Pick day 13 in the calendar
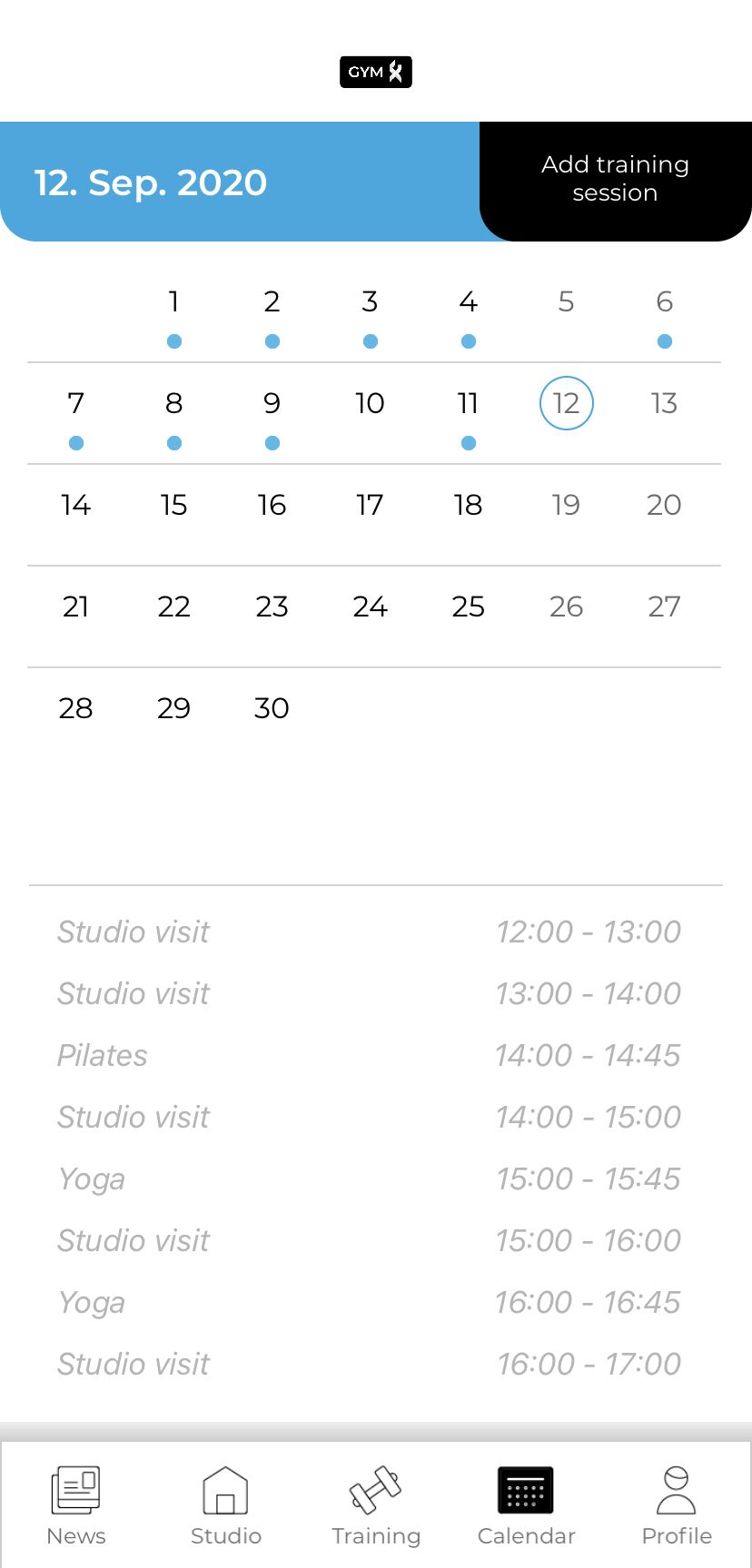 (665, 403)
